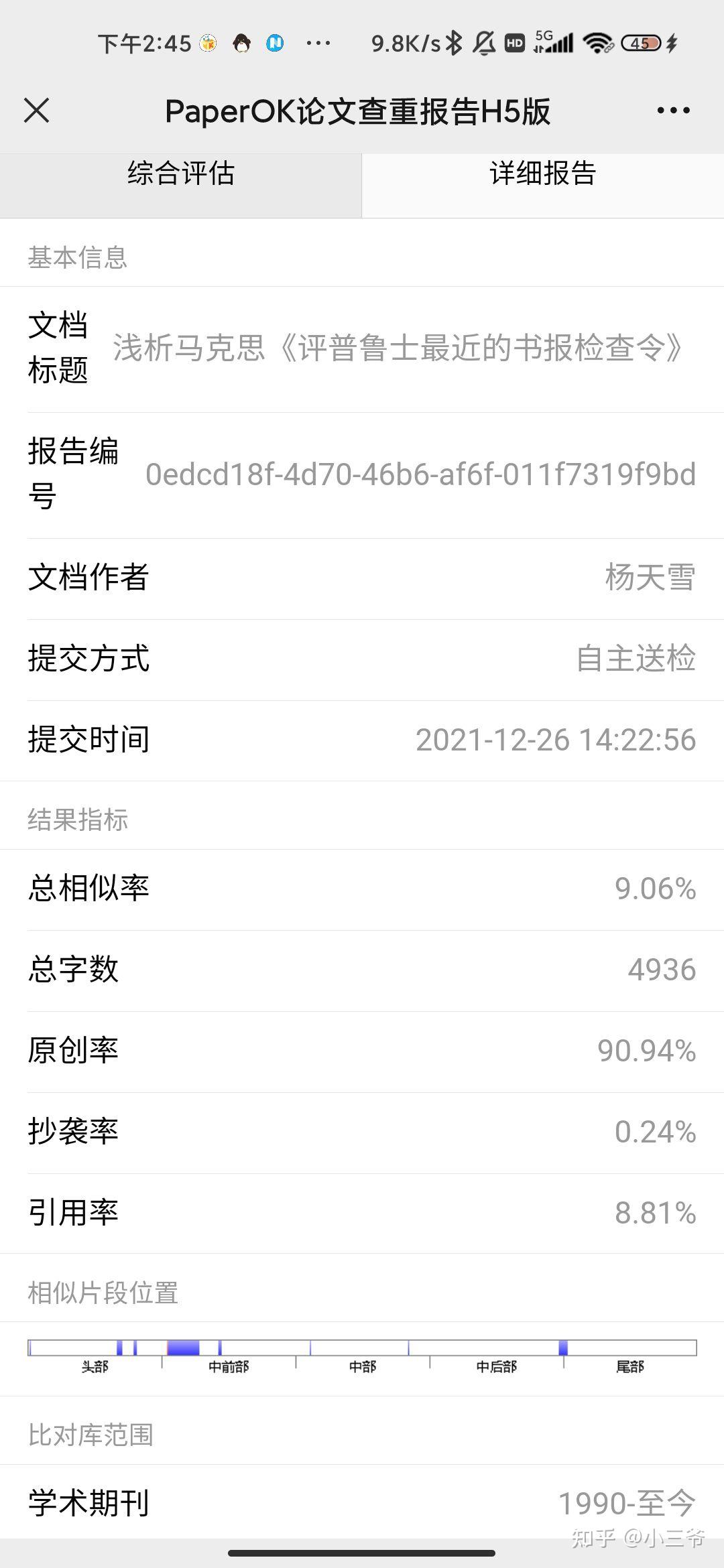This screenshot has height=1568, width=724.
Task: Tap the Wi-Fi signal icon
Action: pyautogui.click(x=599, y=42)
